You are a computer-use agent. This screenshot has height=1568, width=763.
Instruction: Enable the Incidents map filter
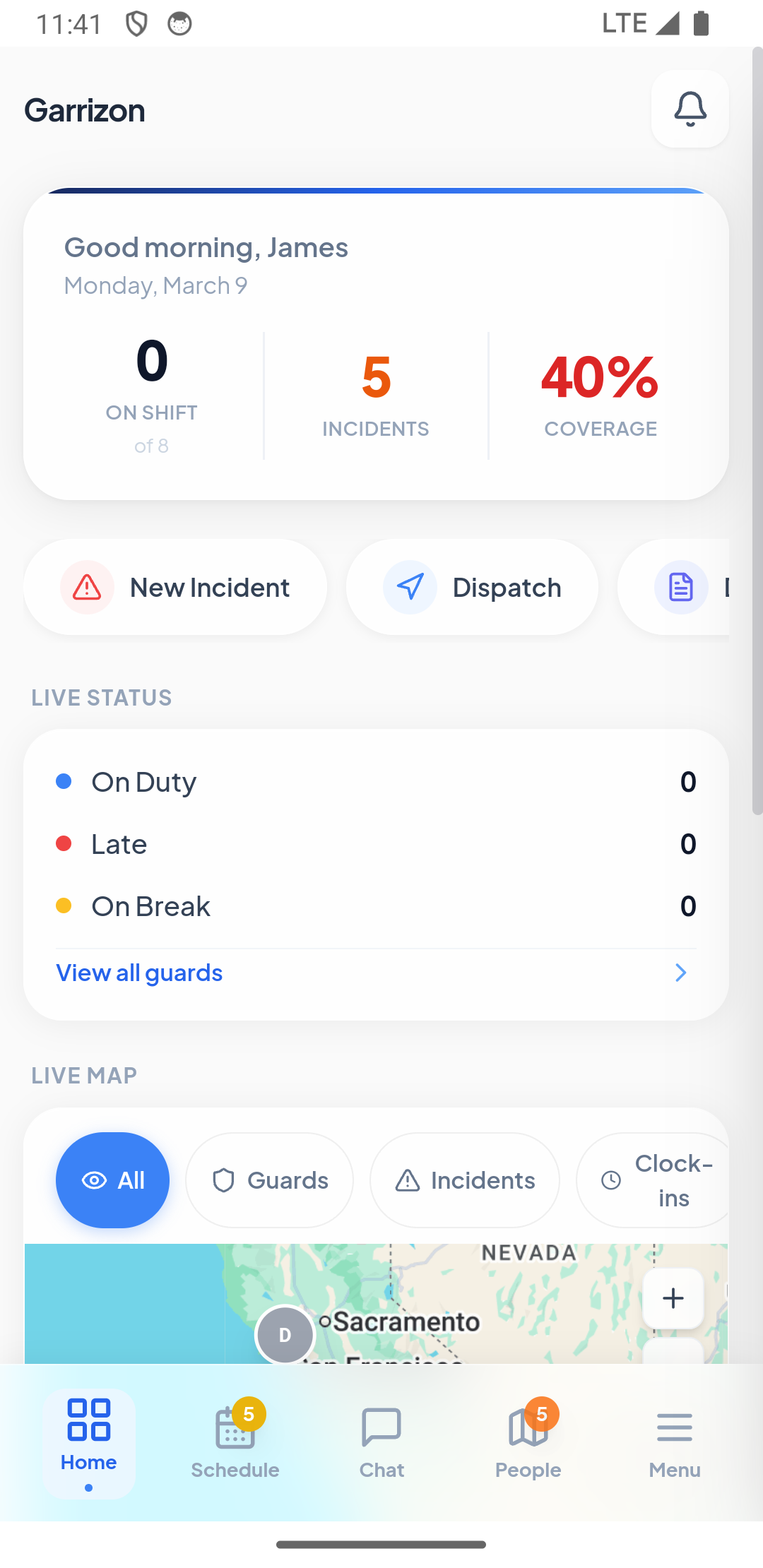[x=463, y=1180]
